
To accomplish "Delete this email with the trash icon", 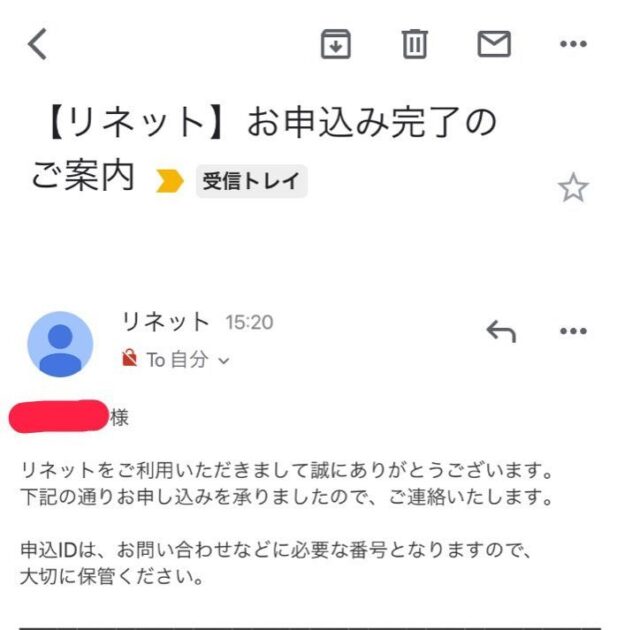I will 414,44.
